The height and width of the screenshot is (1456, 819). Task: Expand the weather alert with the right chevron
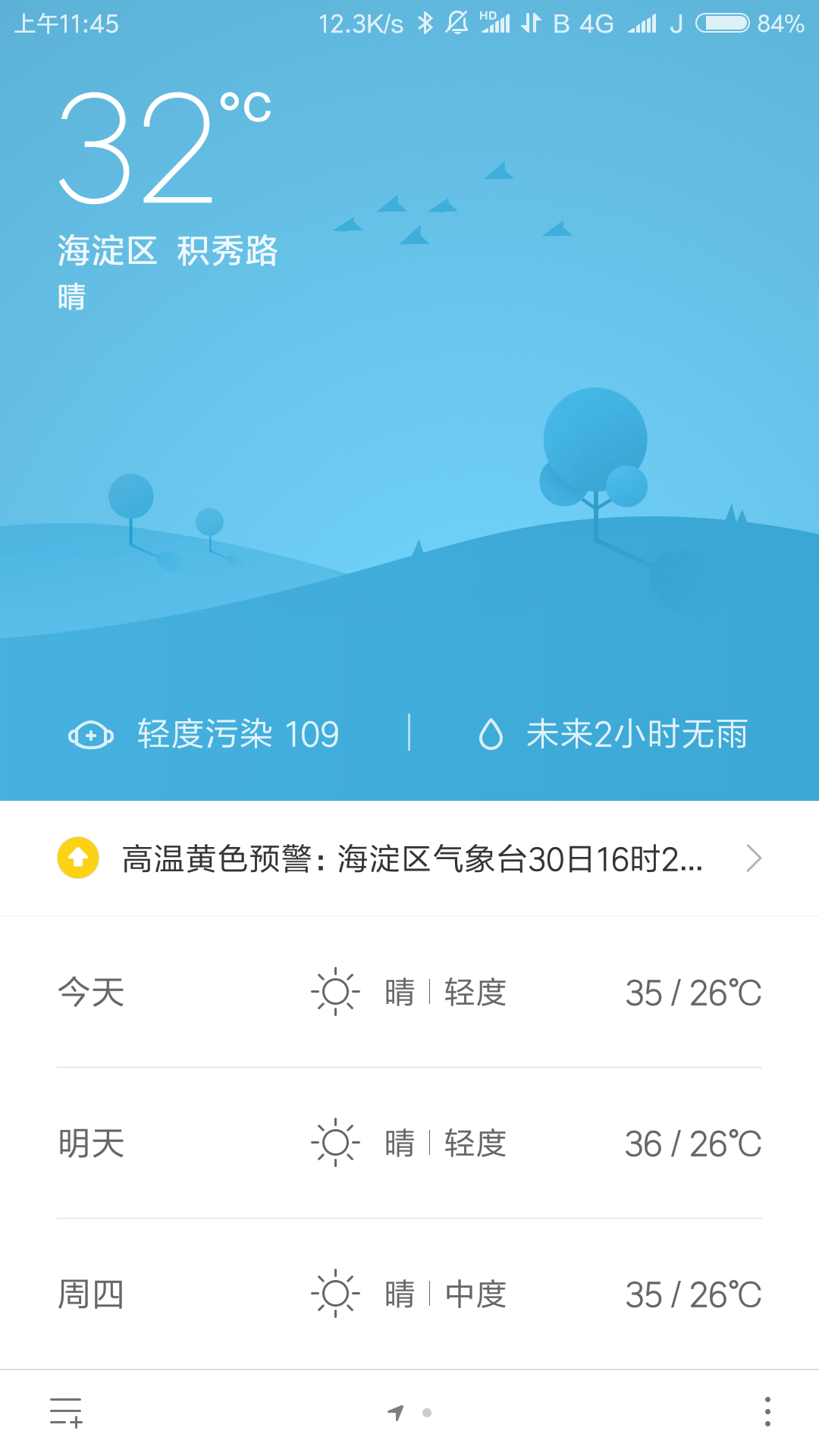coord(755,858)
